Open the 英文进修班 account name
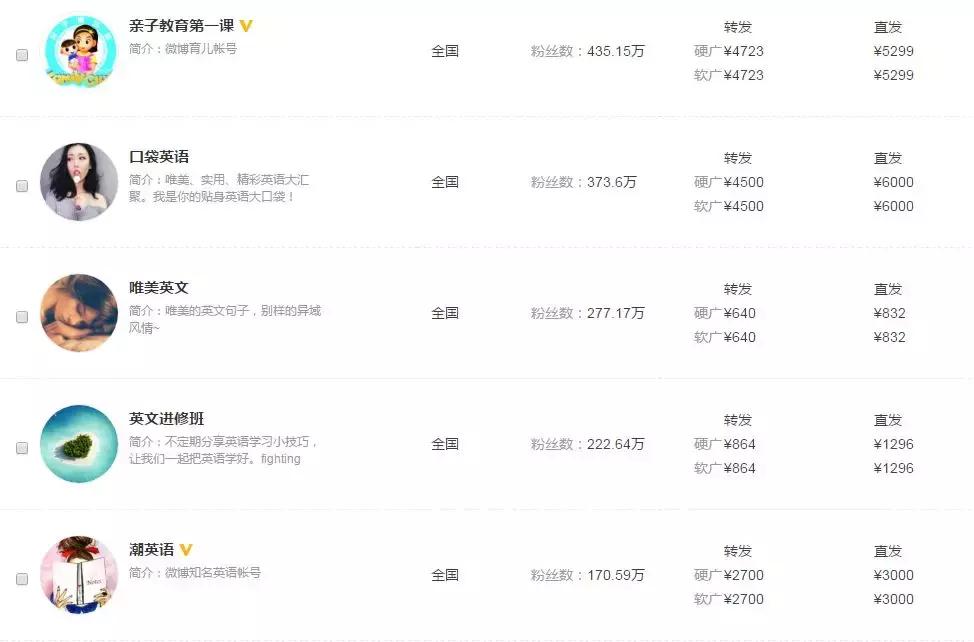This screenshot has height=642, width=974. [x=166, y=419]
